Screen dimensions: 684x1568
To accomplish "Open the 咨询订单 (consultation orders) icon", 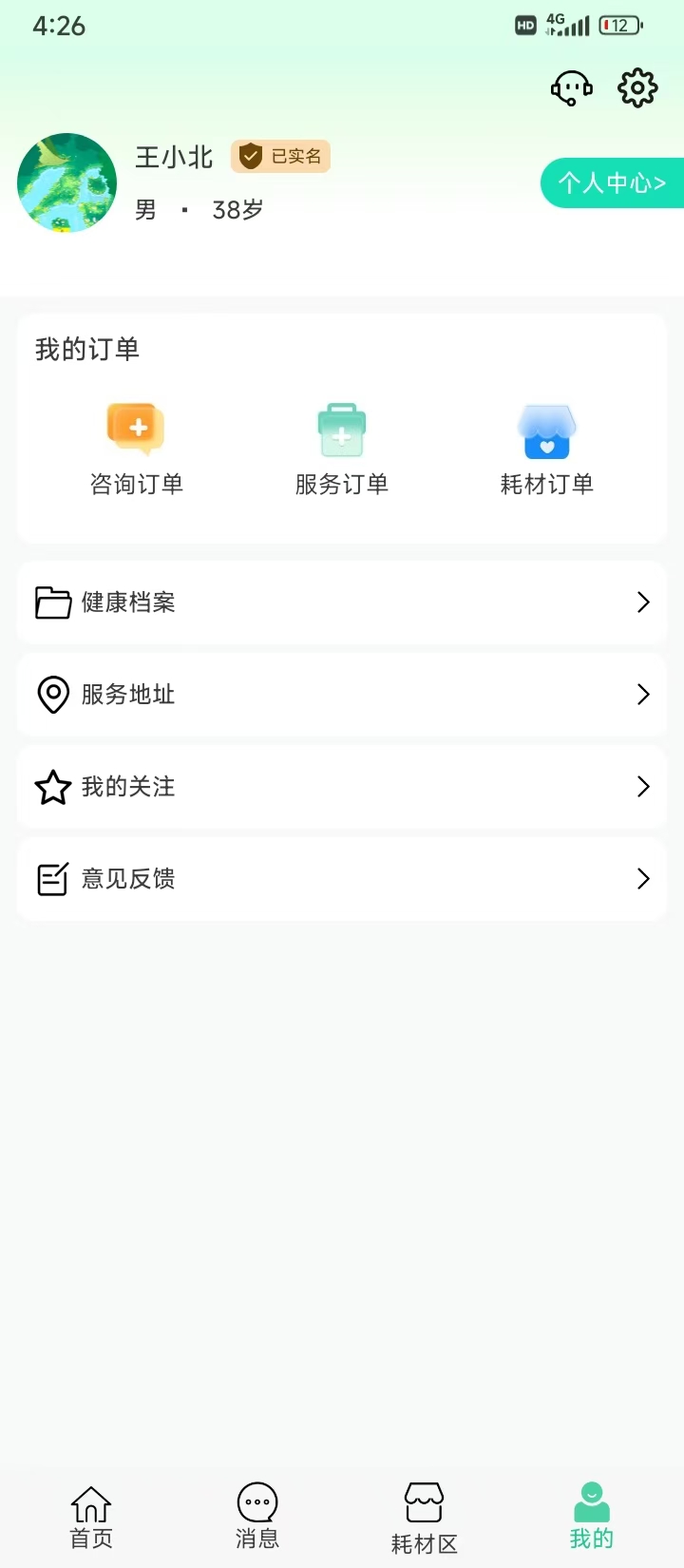I will click(136, 429).
